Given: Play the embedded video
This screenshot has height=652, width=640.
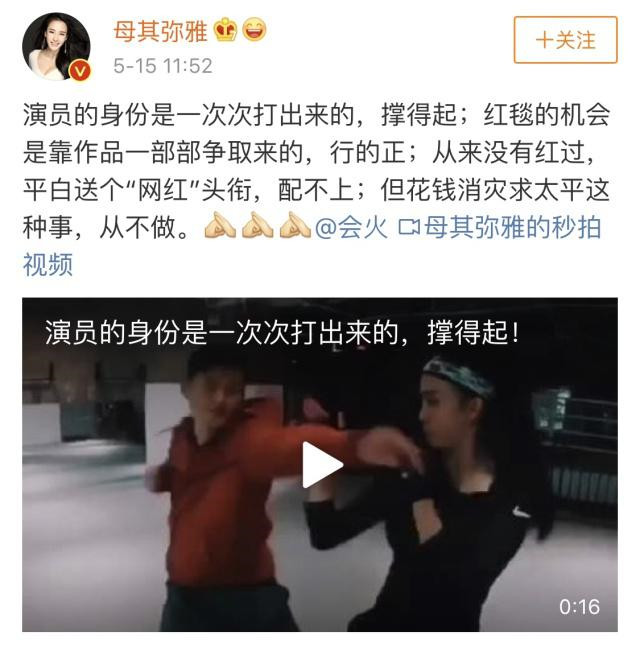Looking at the screenshot, I should click(320, 464).
